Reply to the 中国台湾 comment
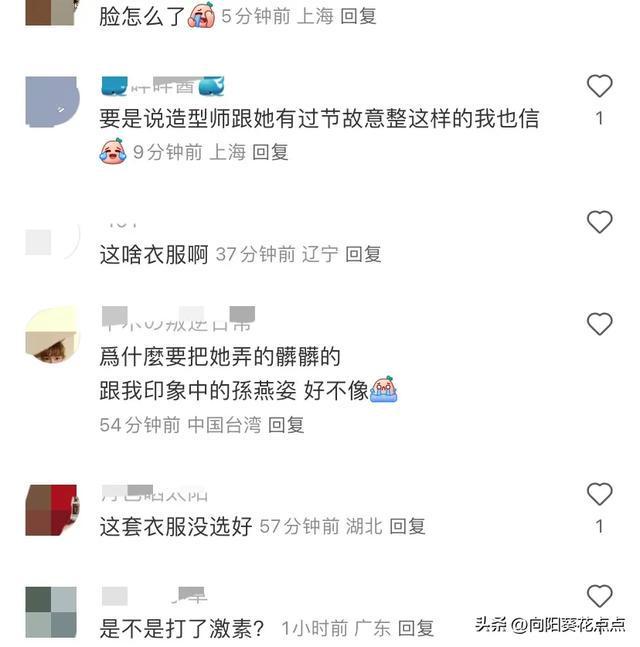640x647 pixels. [286, 425]
